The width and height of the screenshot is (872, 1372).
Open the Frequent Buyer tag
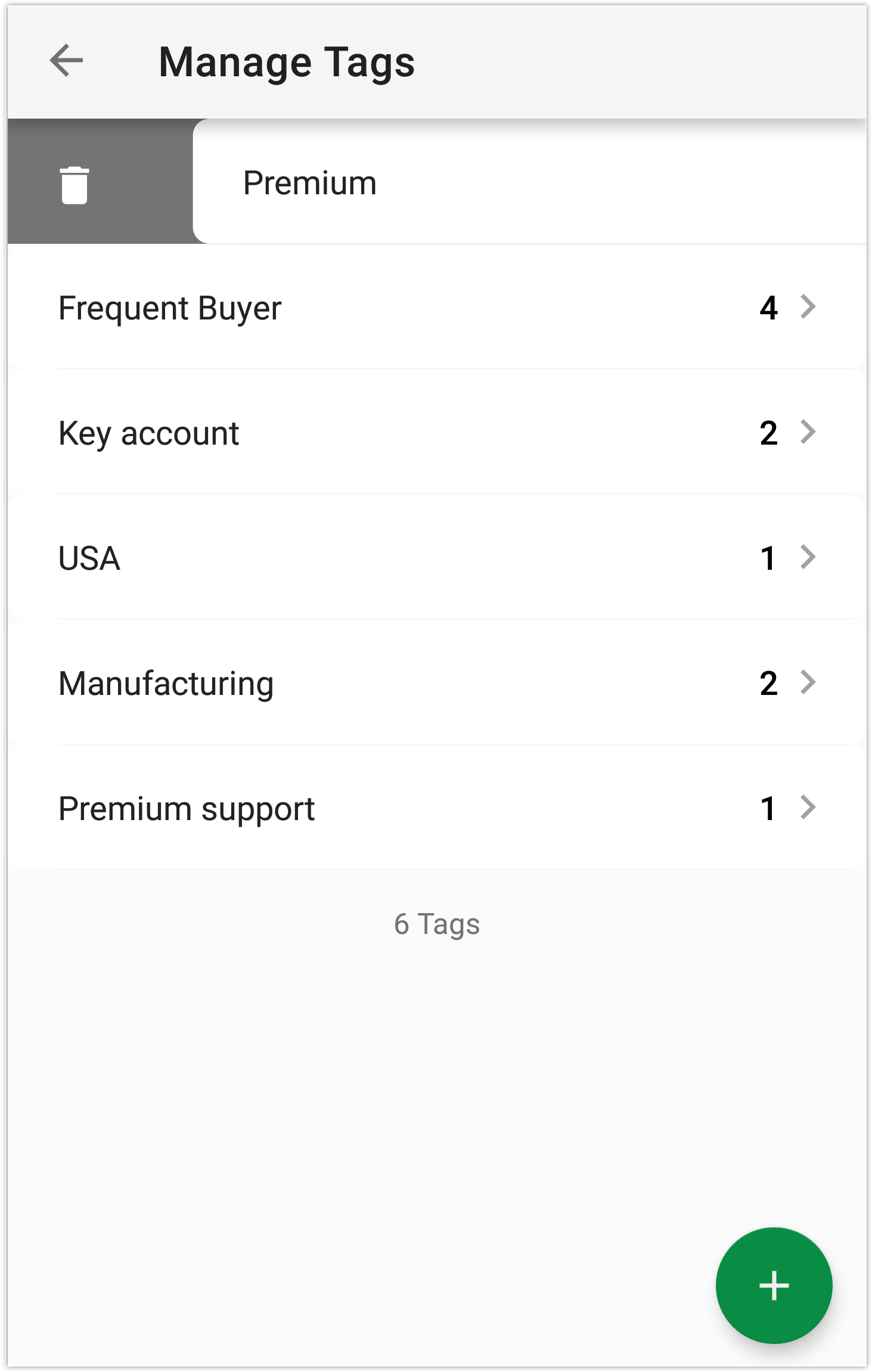point(436,308)
